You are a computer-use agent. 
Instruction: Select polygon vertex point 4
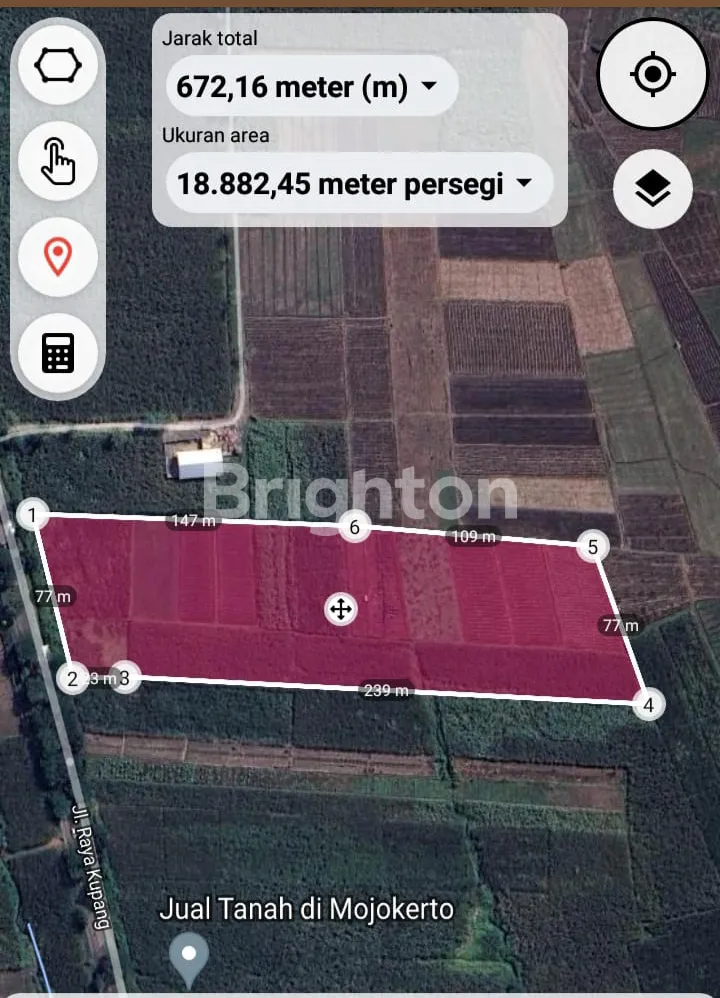(648, 705)
